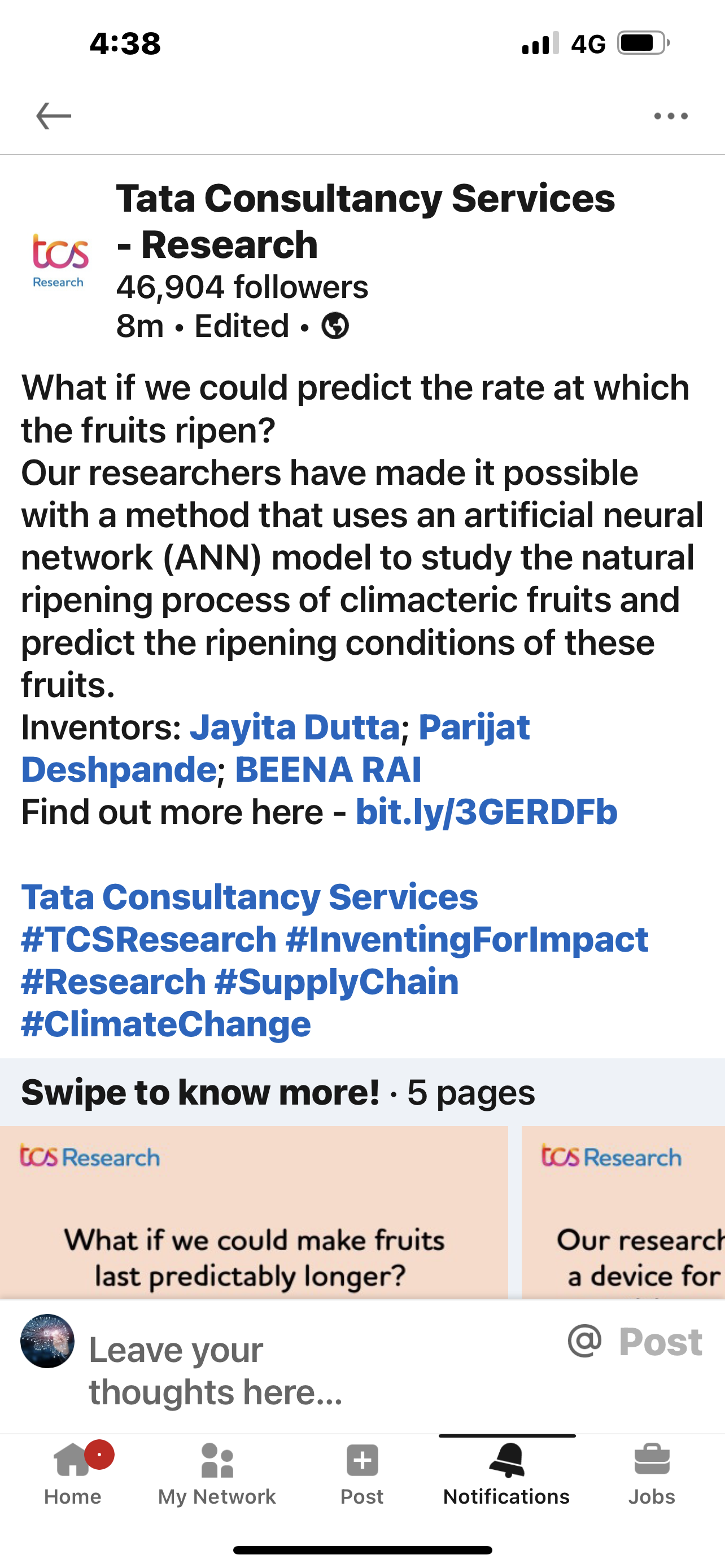The height and width of the screenshot is (1568, 725).
Task: Open the #ClimateChange hashtag
Action: [165, 1024]
